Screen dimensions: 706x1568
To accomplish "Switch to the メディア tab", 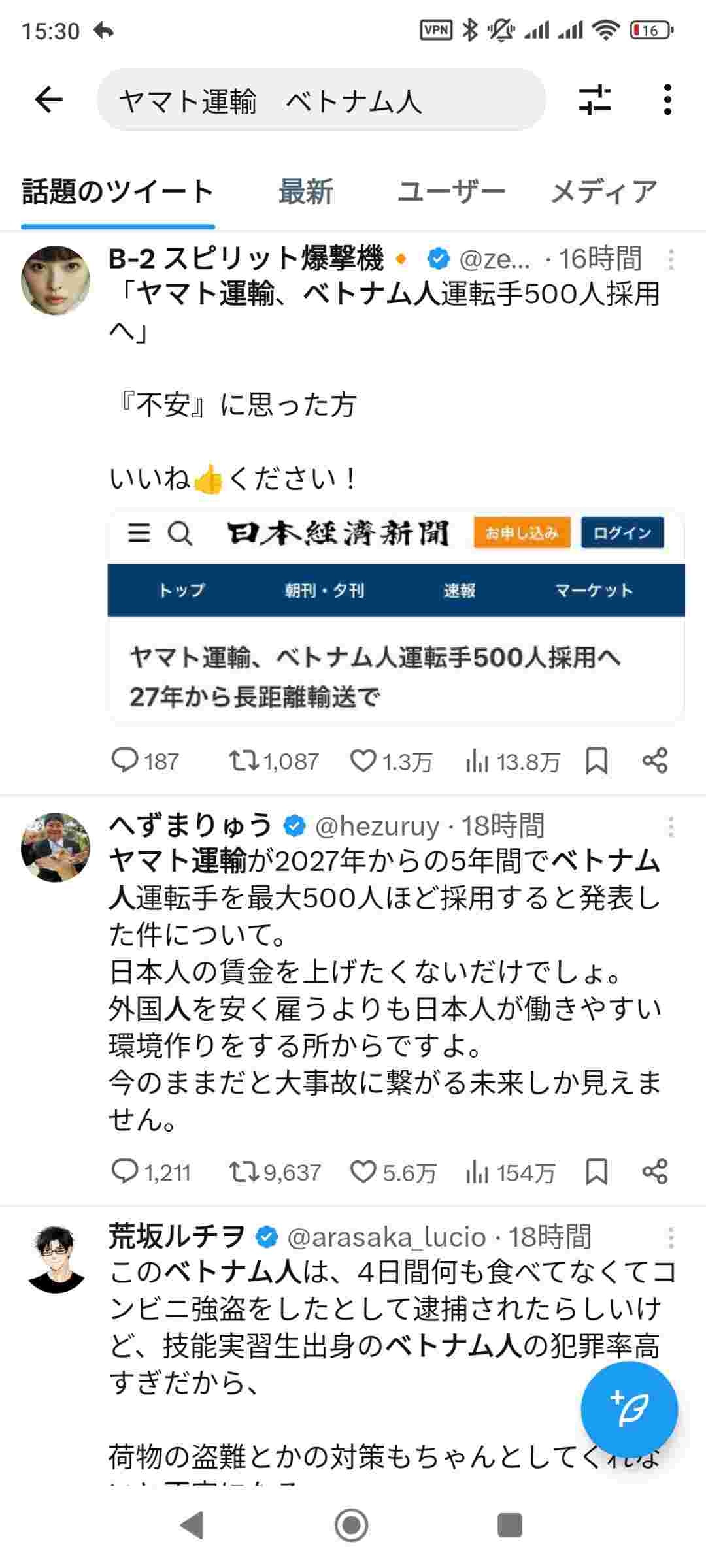I will click(603, 192).
